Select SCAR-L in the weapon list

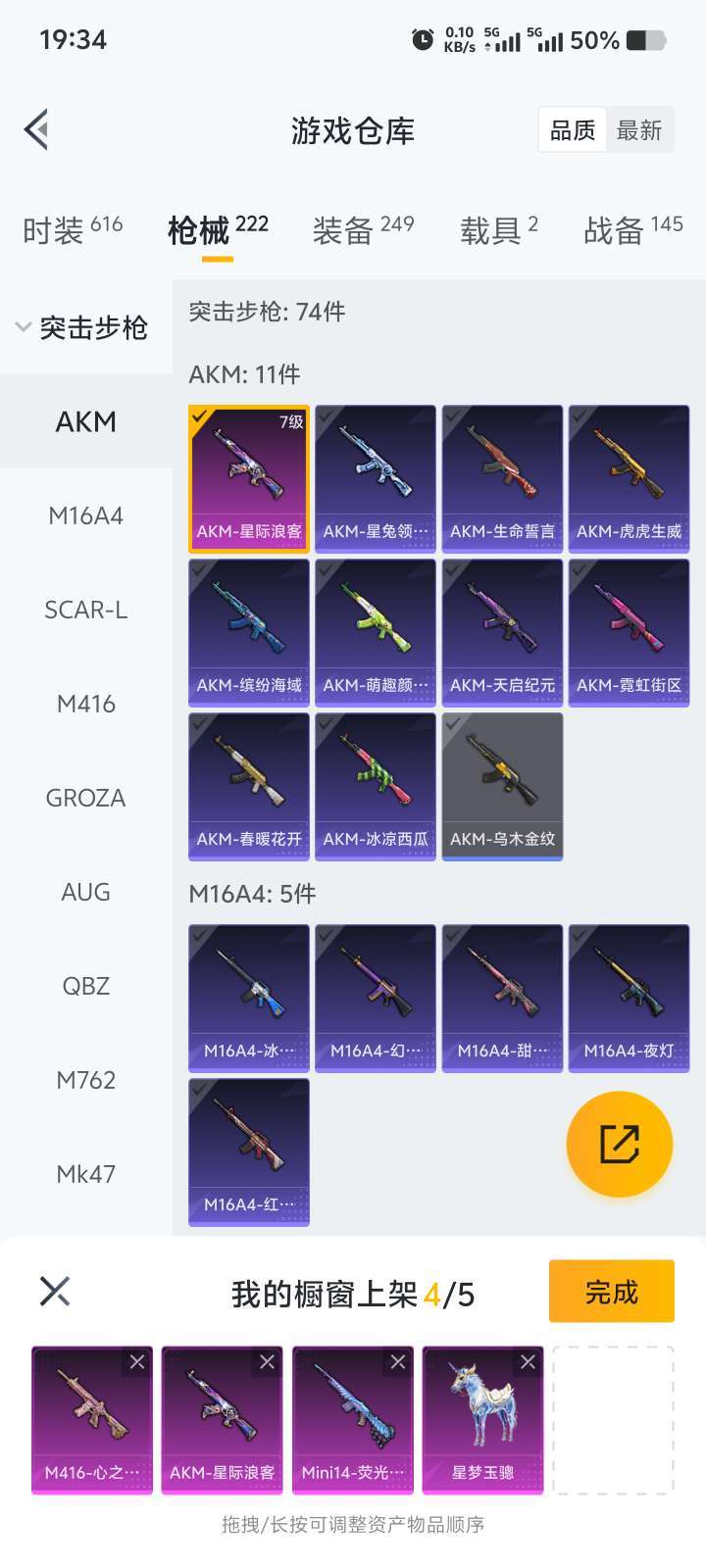click(86, 610)
